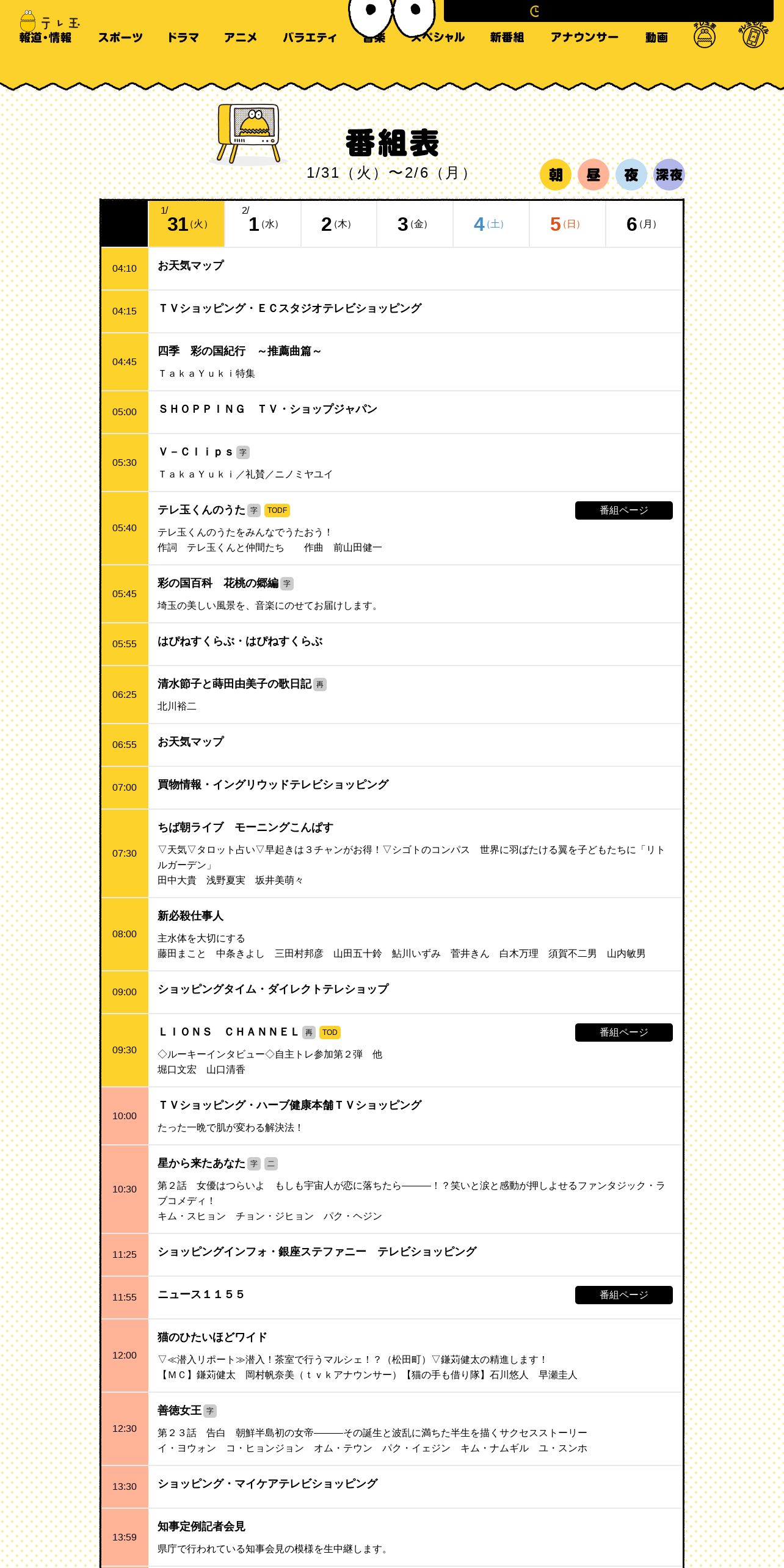This screenshot has width=784, height=1568.
Task: Open the 新番組 menu item
Action: point(507,37)
